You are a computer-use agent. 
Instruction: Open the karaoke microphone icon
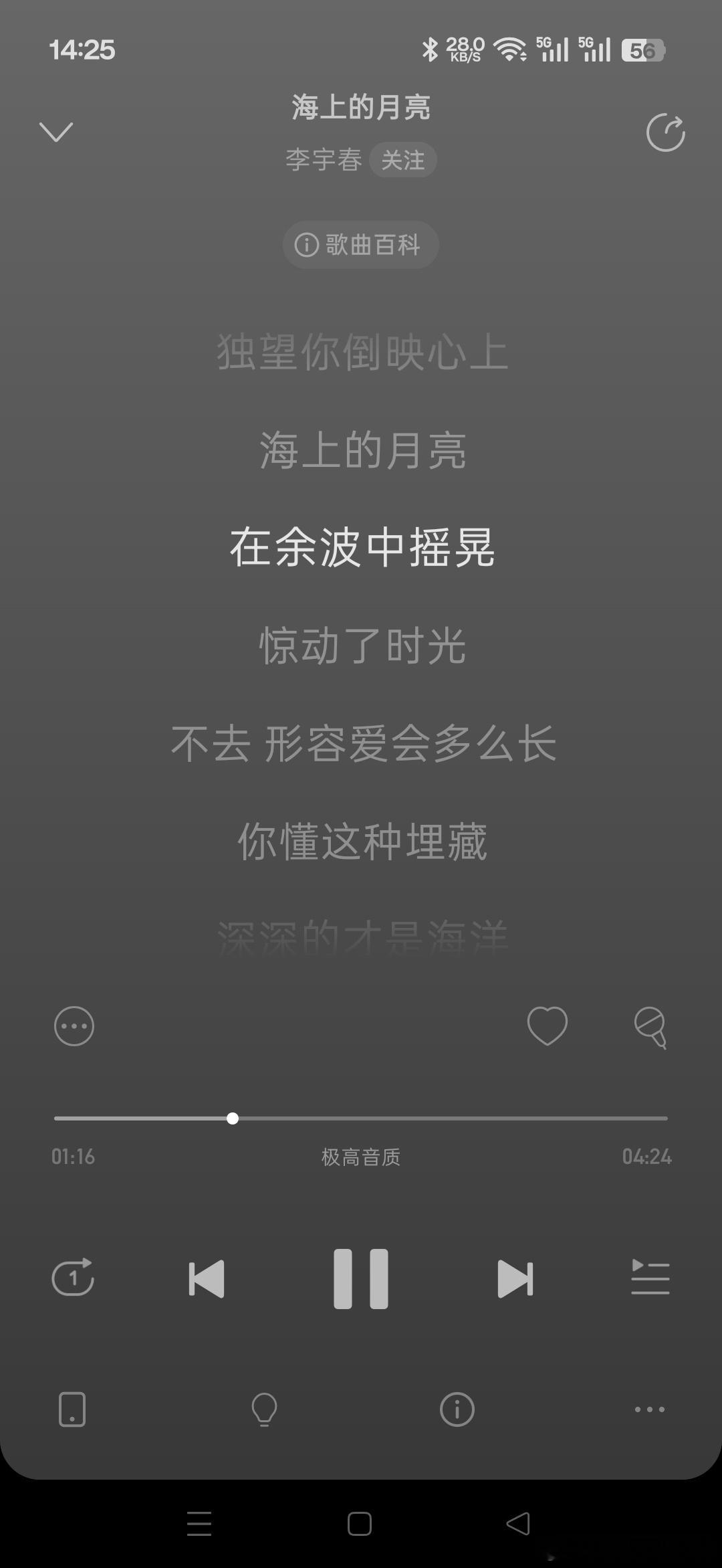[x=650, y=1027]
